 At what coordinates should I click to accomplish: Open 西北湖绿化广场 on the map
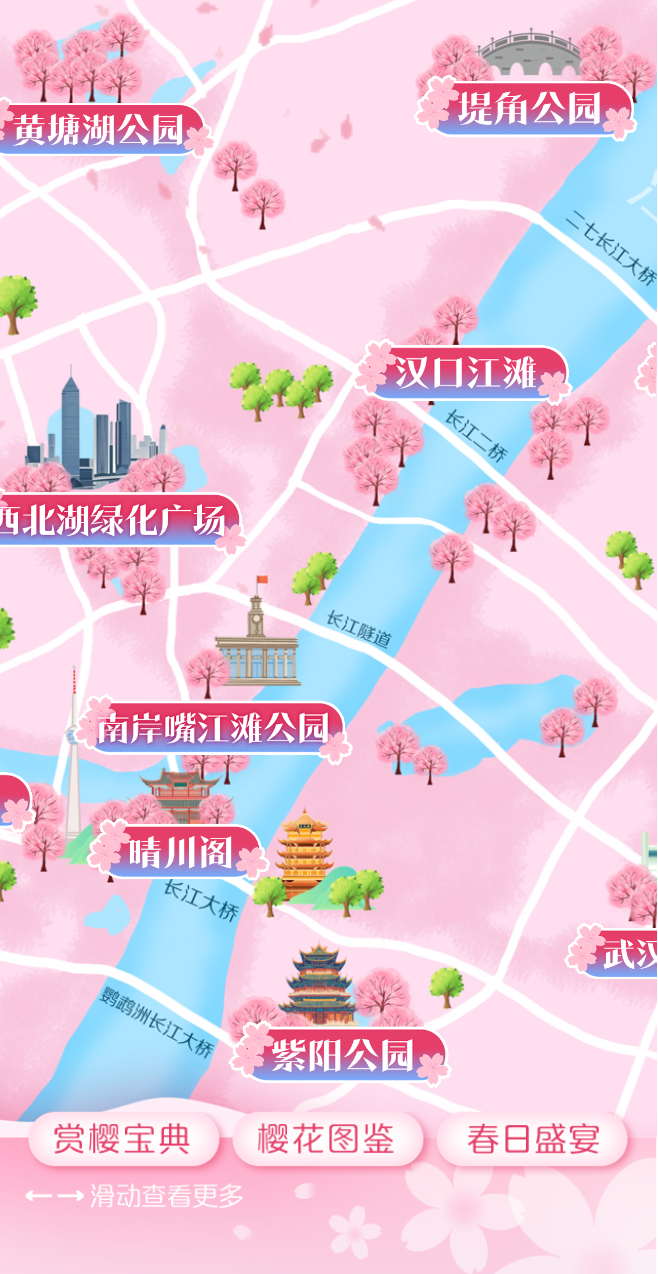[x=115, y=520]
